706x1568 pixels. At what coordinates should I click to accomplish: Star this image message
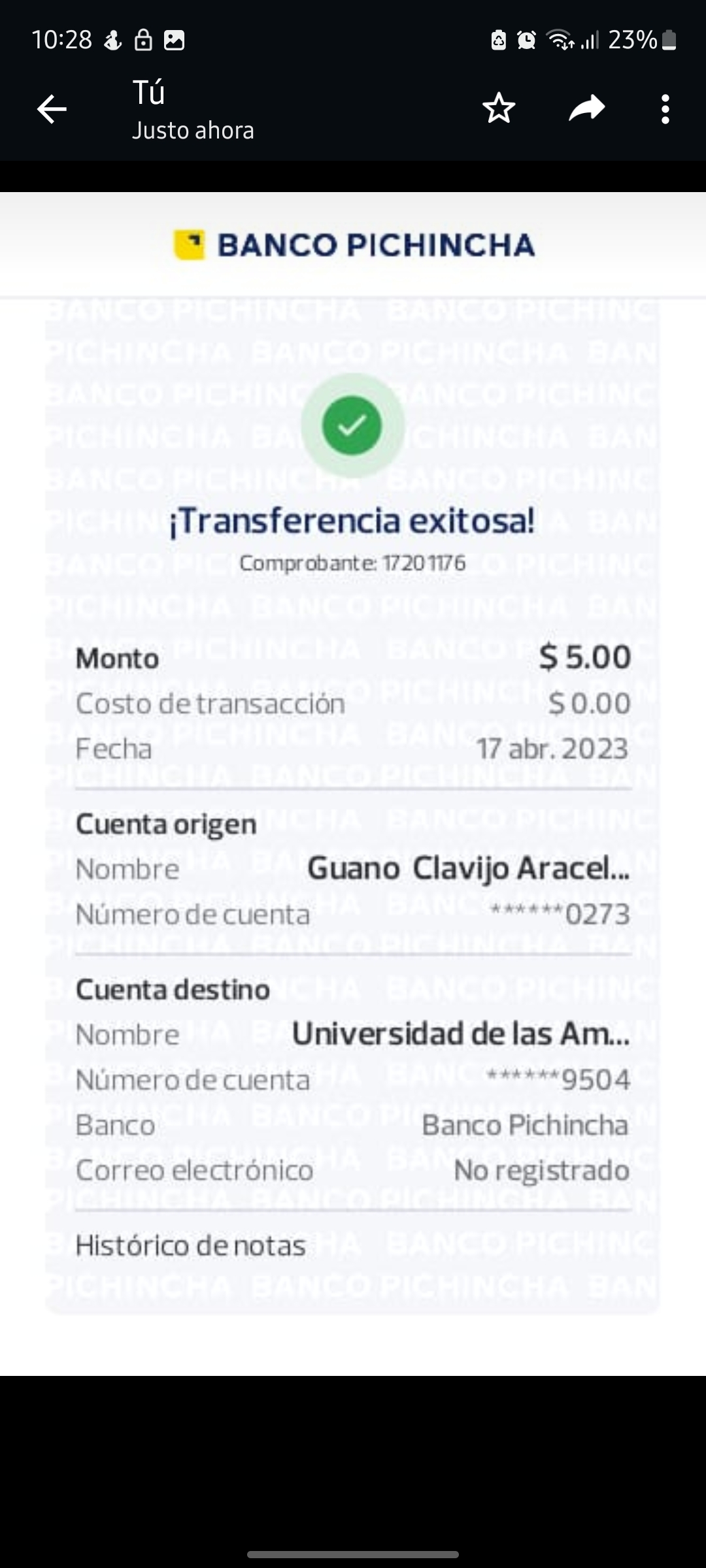pyautogui.click(x=499, y=108)
